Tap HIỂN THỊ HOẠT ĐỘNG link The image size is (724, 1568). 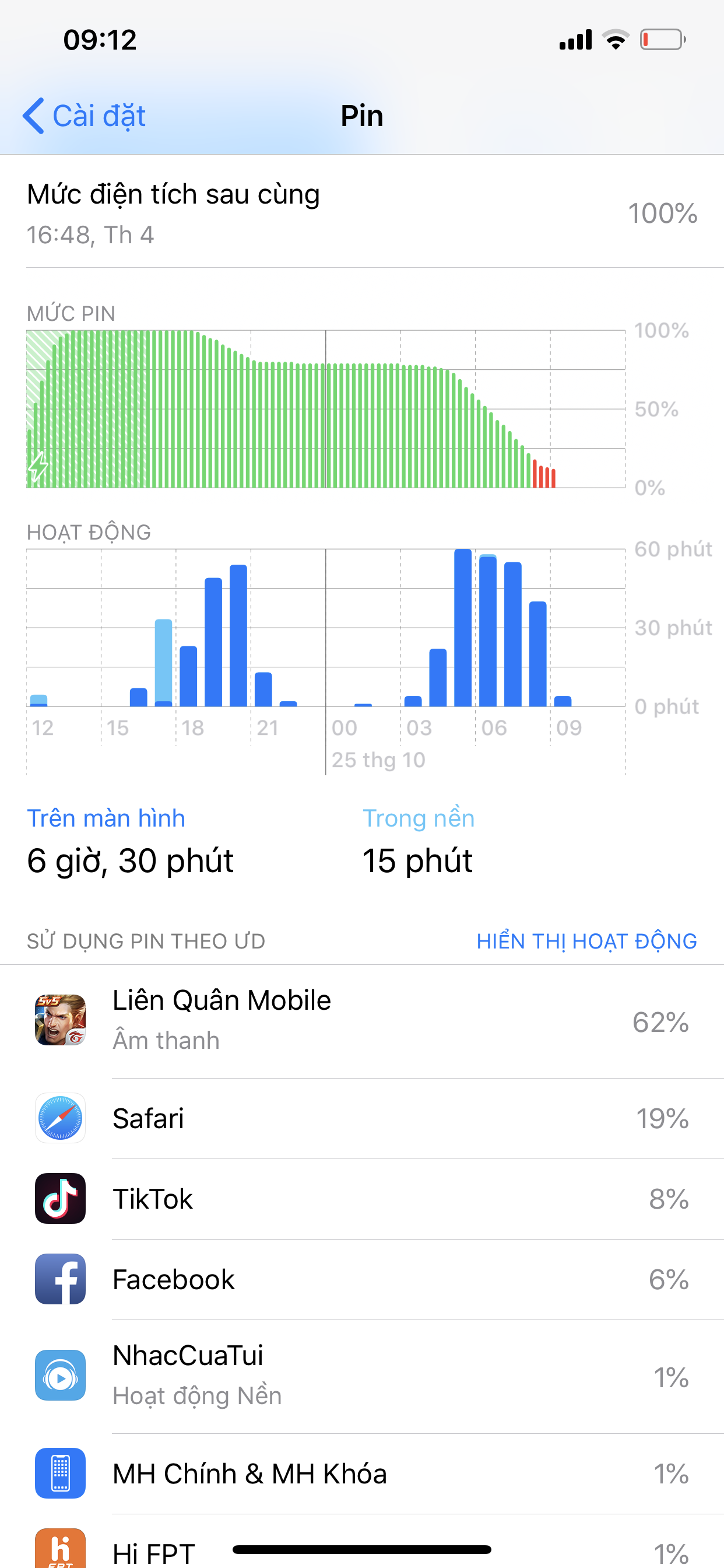point(586,941)
